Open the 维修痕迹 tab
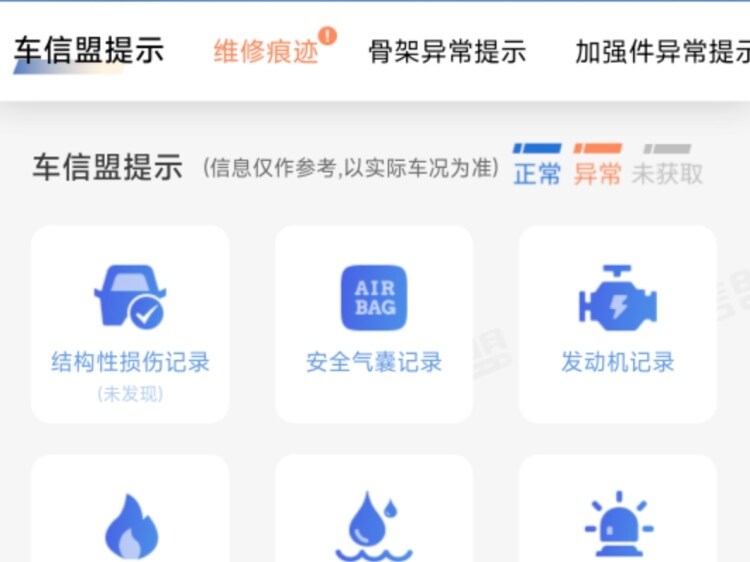This screenshot has height=562, width=750. [266, 51]
